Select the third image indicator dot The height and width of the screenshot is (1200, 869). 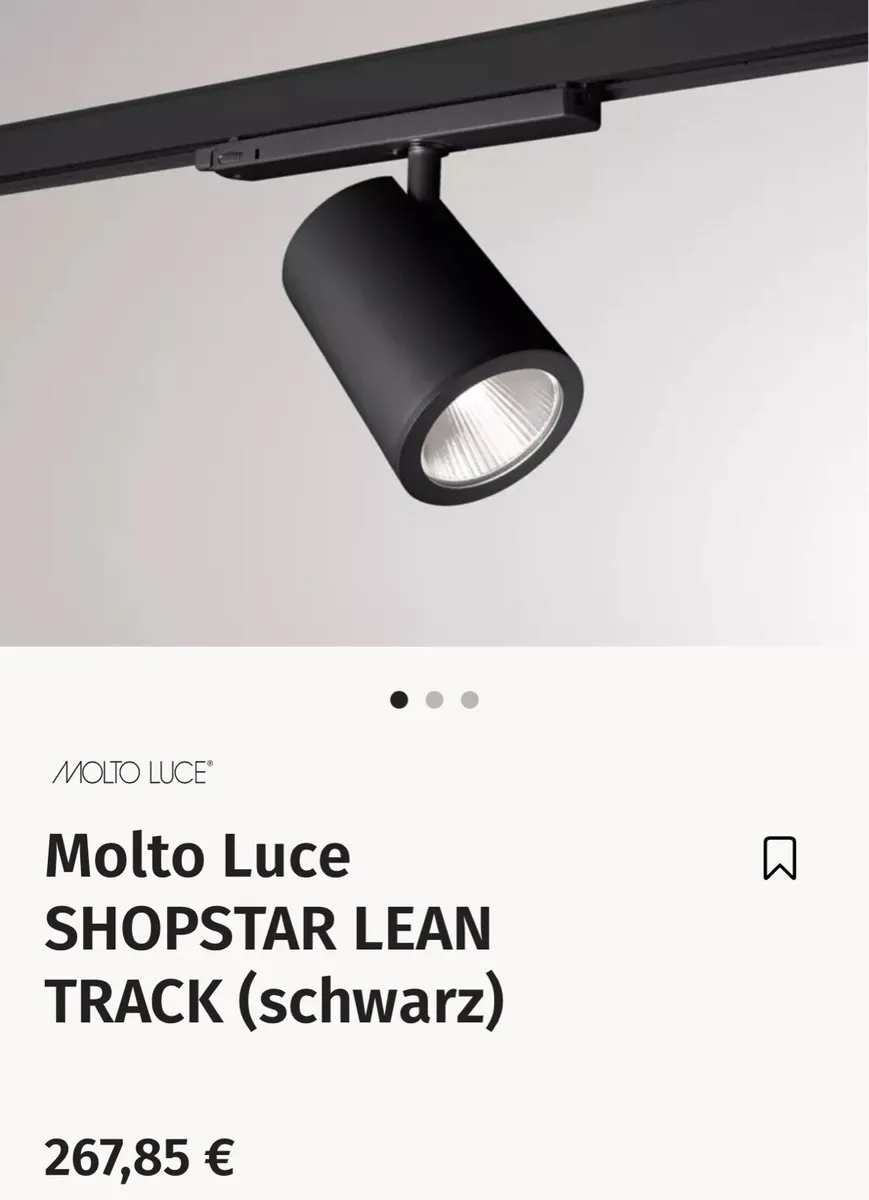tap(470, 700)
